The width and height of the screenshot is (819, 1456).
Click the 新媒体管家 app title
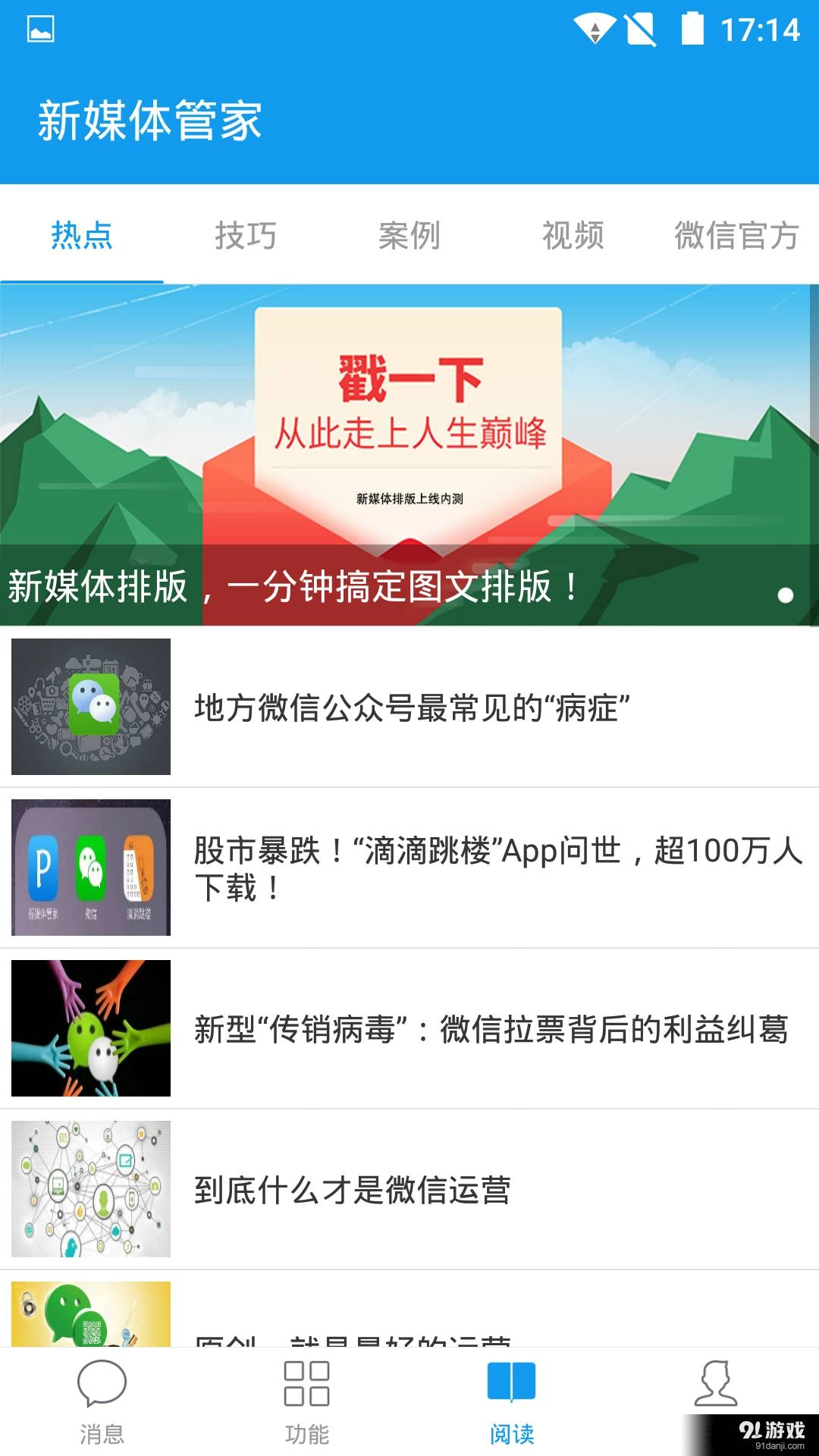(149, 118)
